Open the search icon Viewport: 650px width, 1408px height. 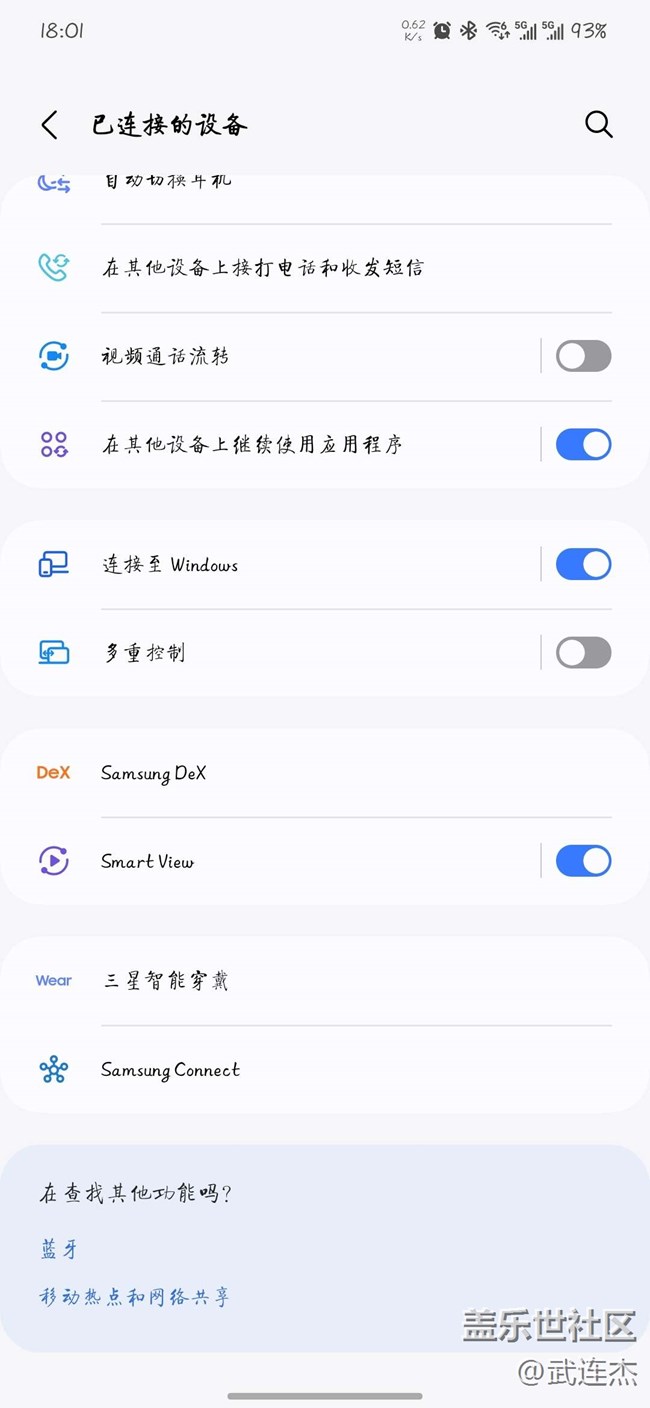coord(598,124)
